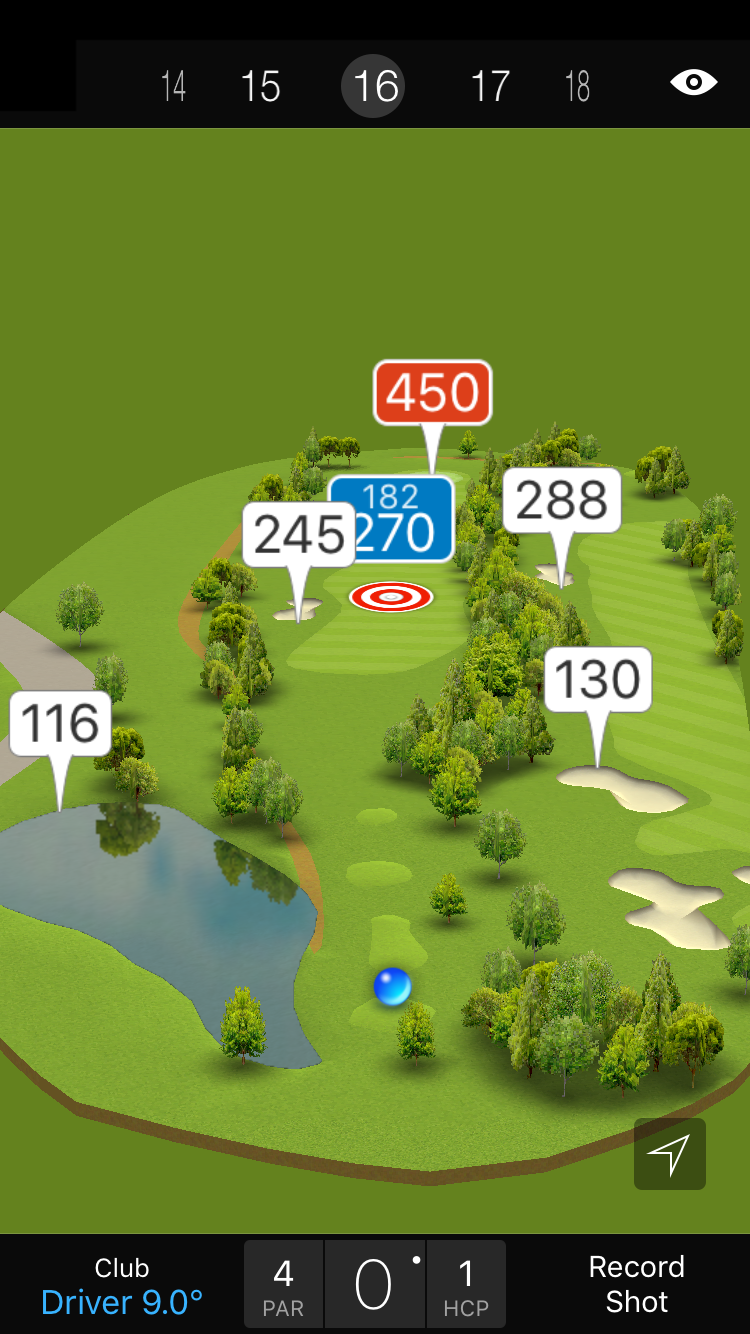Viewport: 750px width, 1334px height.
Task: Toggle the eye view icon
Action: [693, 82]
